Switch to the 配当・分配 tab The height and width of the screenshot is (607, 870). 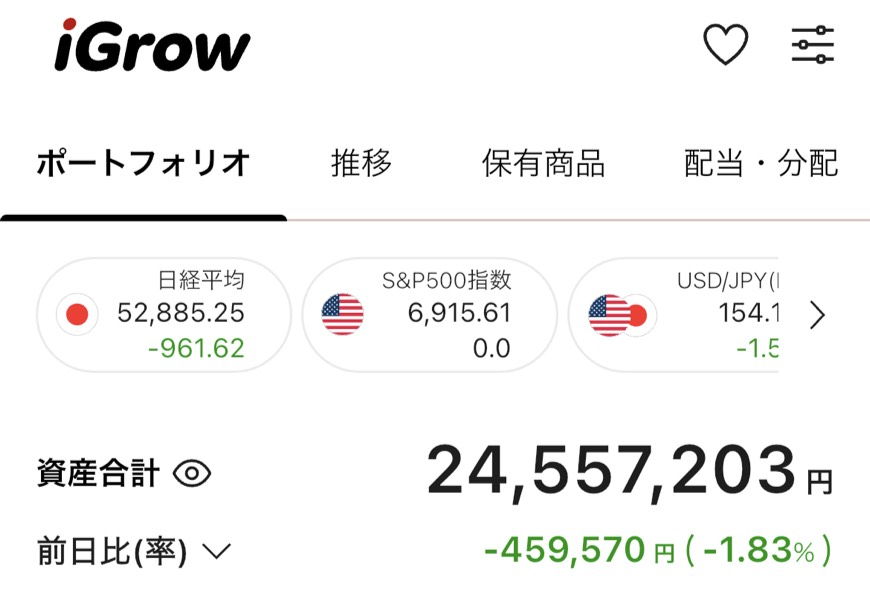[761, 163]
